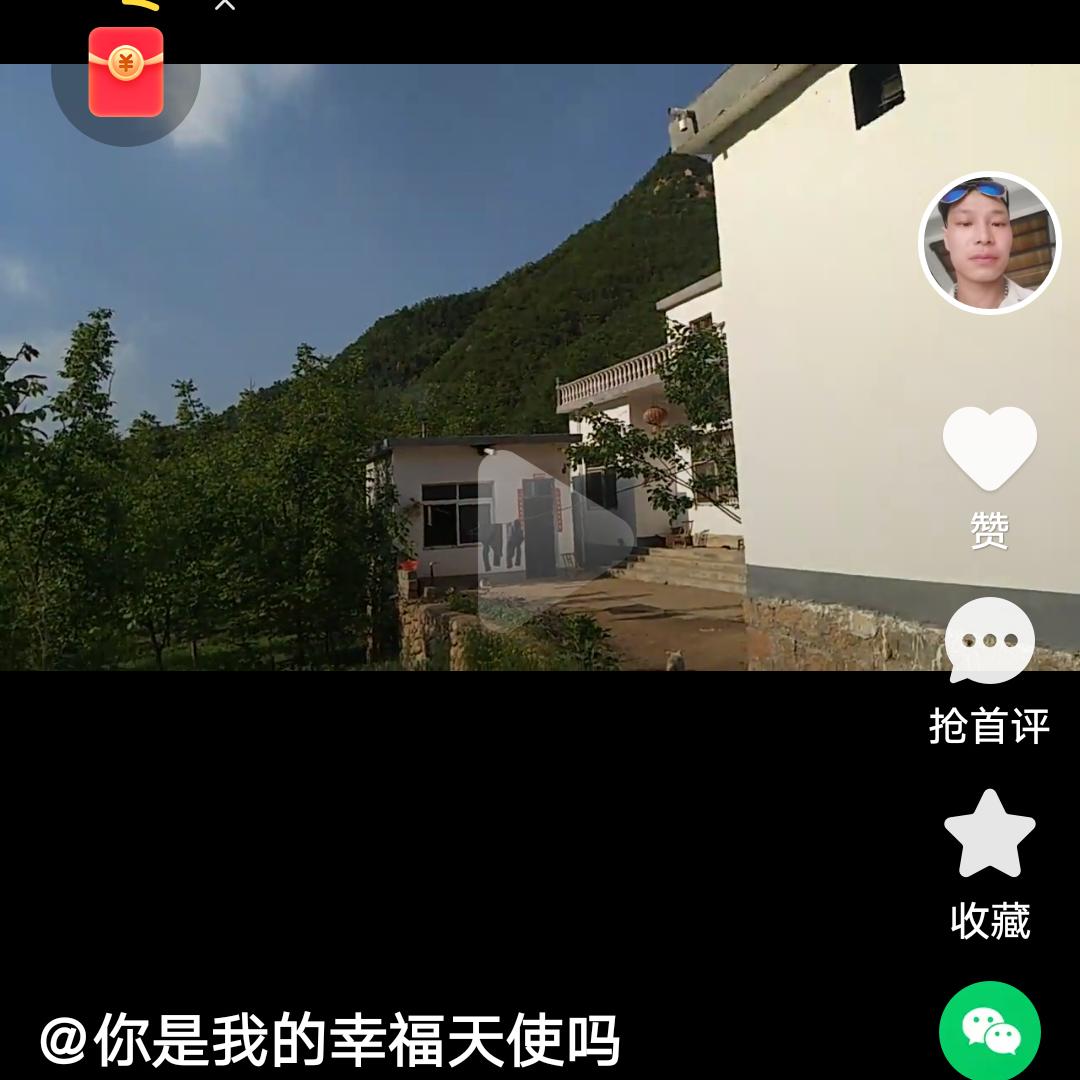Open @你是我的幸福天使吗 user page

tap(330, 1041)
